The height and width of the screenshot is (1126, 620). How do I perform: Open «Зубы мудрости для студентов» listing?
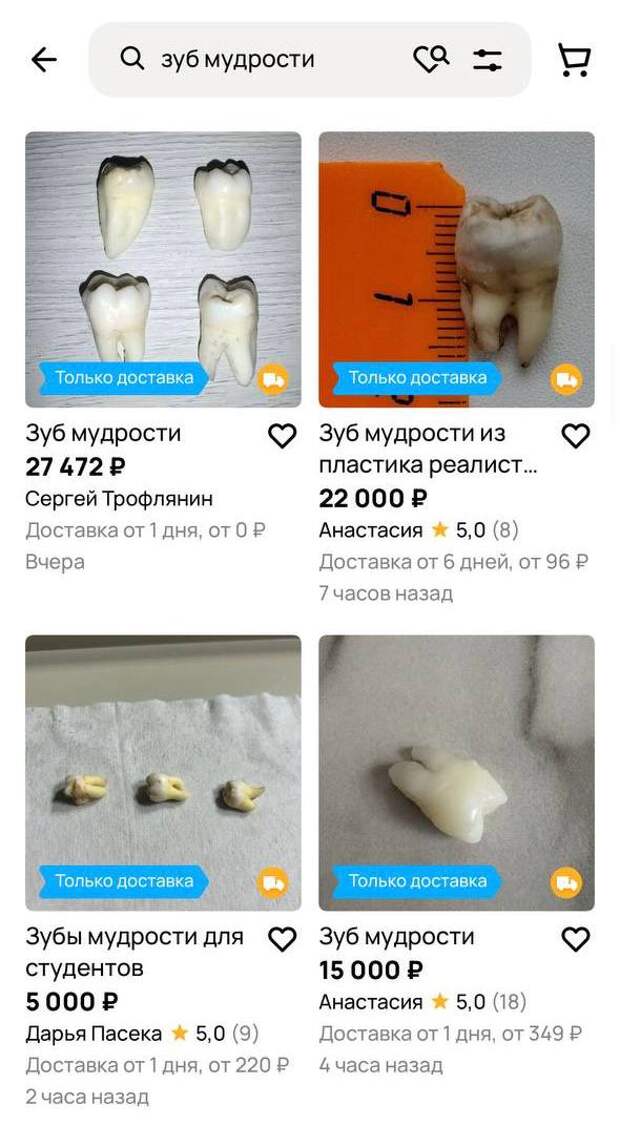pos(163,772)
